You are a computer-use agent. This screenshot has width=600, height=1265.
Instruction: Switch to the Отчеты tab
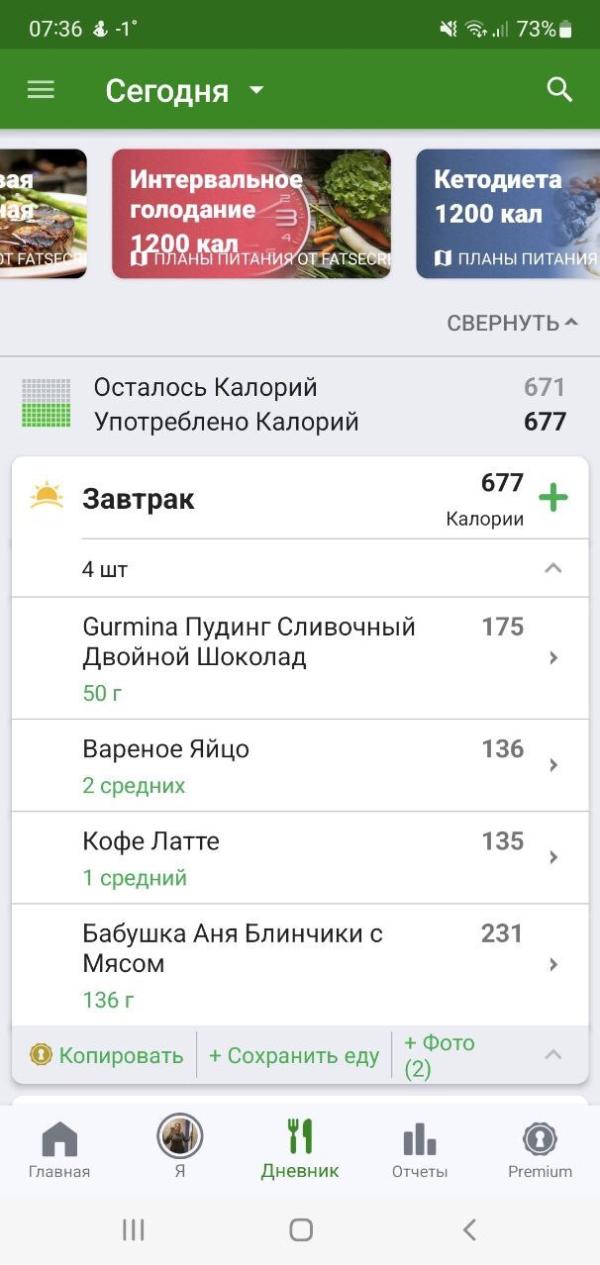tap(419, 1150)
